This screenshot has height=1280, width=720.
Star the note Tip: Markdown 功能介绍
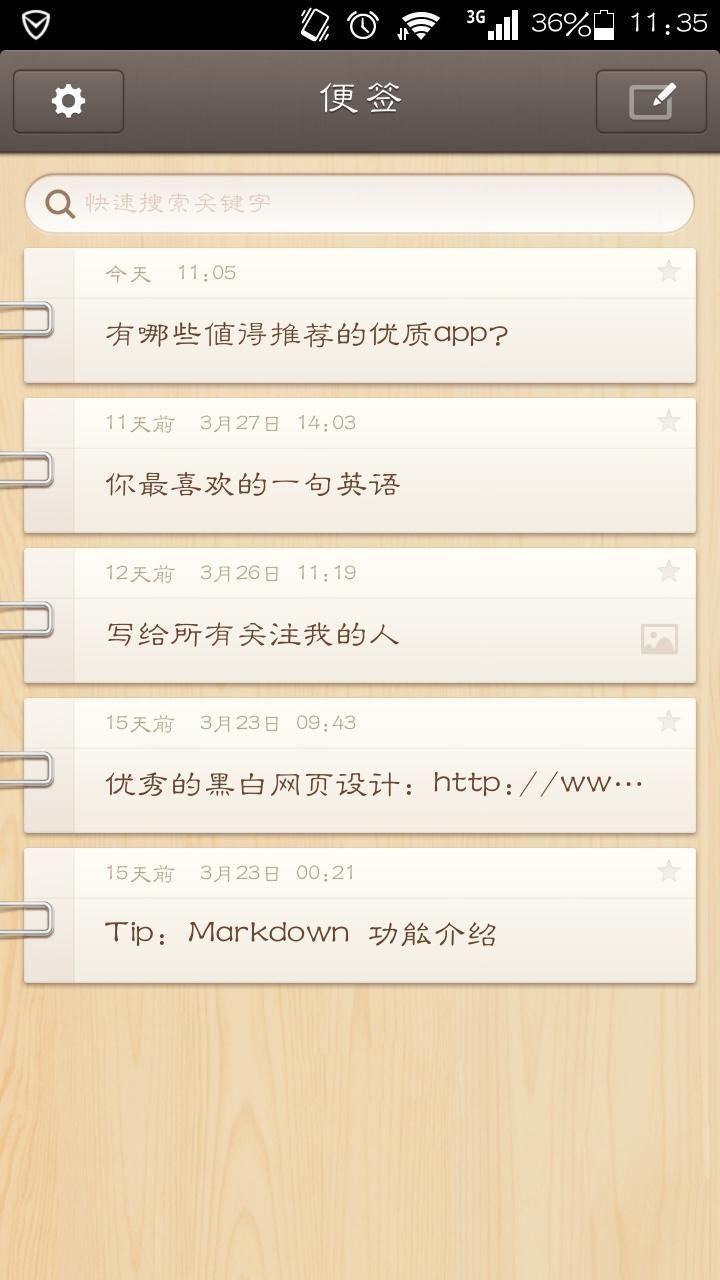[668, 871]
